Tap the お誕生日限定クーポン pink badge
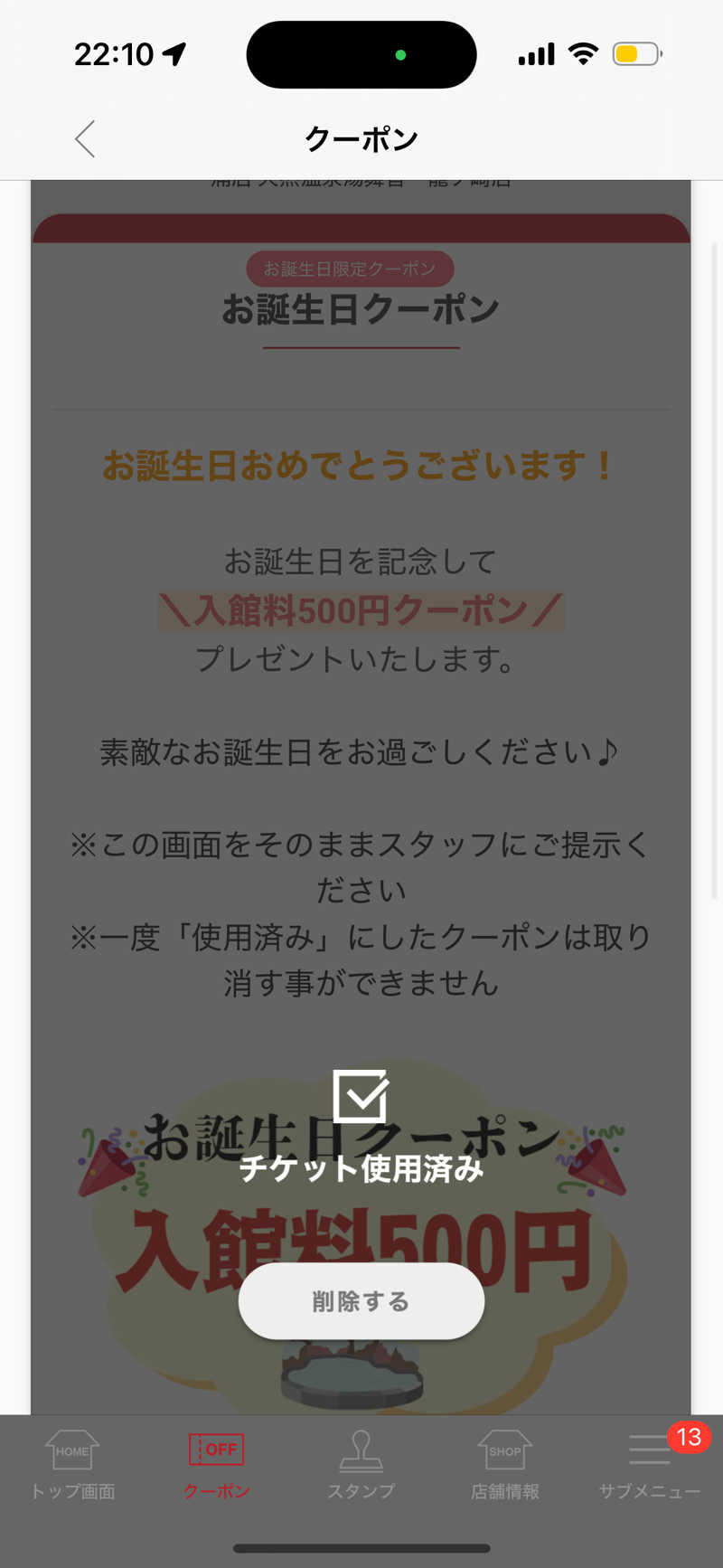This screenshot has width=723, height=1568. pyautogui.click(x=350, y=269)
